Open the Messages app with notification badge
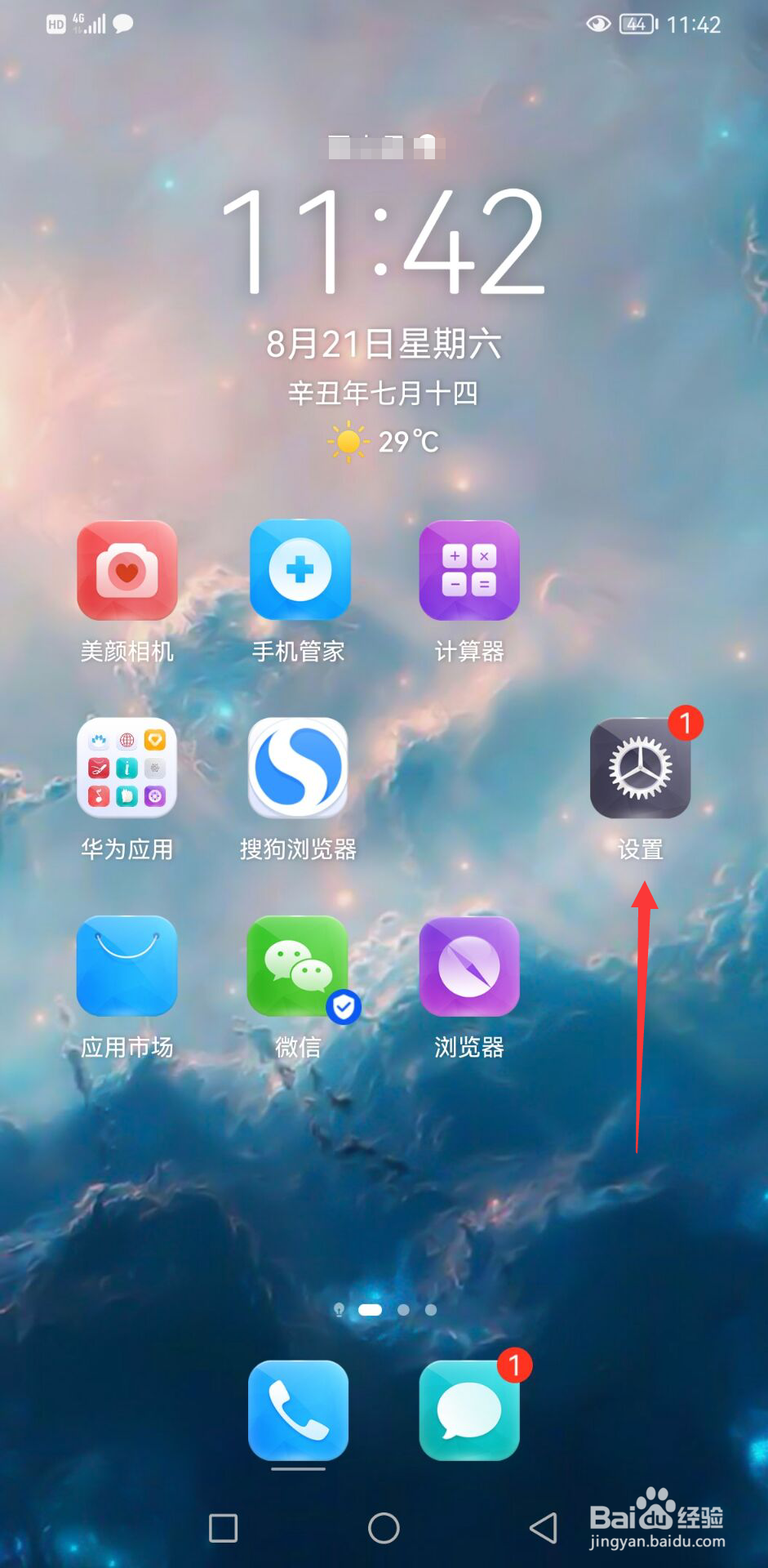This screenshot has height=1568, width=768. click(x=468, y=1411)
